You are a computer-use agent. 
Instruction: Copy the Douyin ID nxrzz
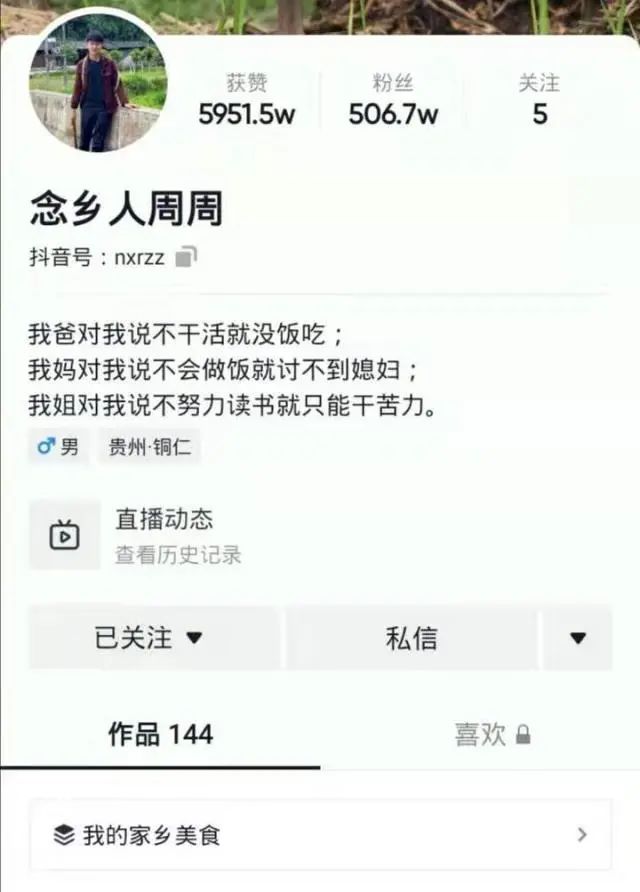(186, 258)
